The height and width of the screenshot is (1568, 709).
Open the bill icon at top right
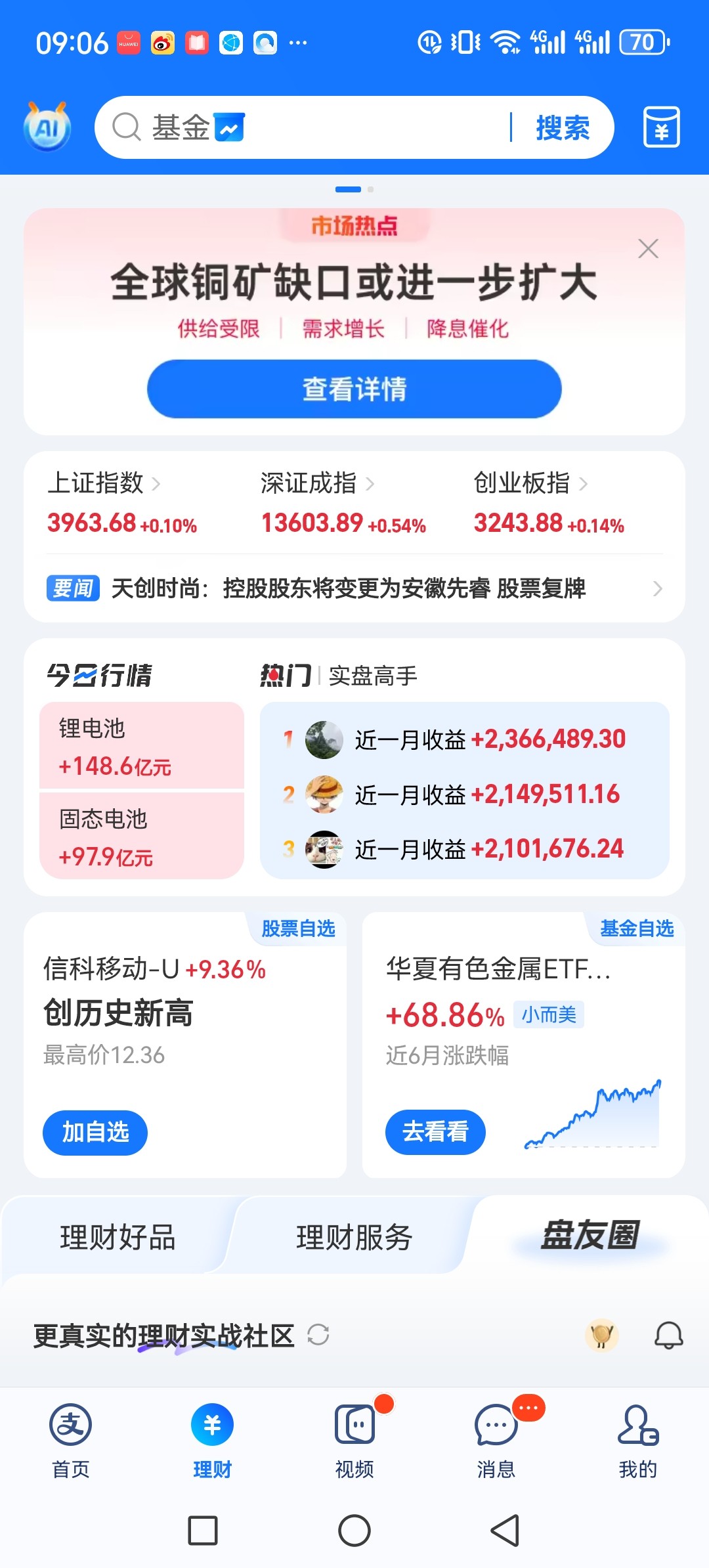coord(661,127)
